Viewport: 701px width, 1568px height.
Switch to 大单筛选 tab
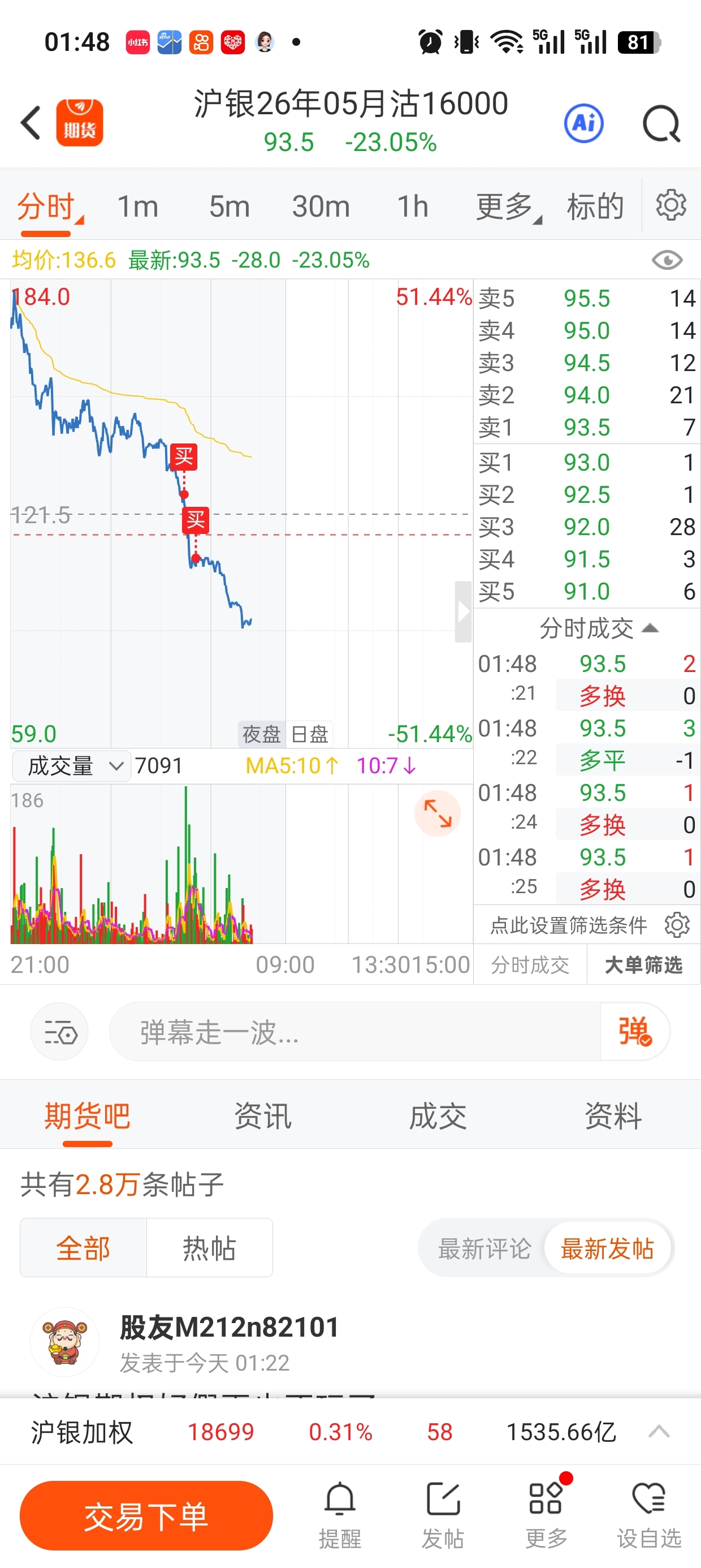[643, 965]
